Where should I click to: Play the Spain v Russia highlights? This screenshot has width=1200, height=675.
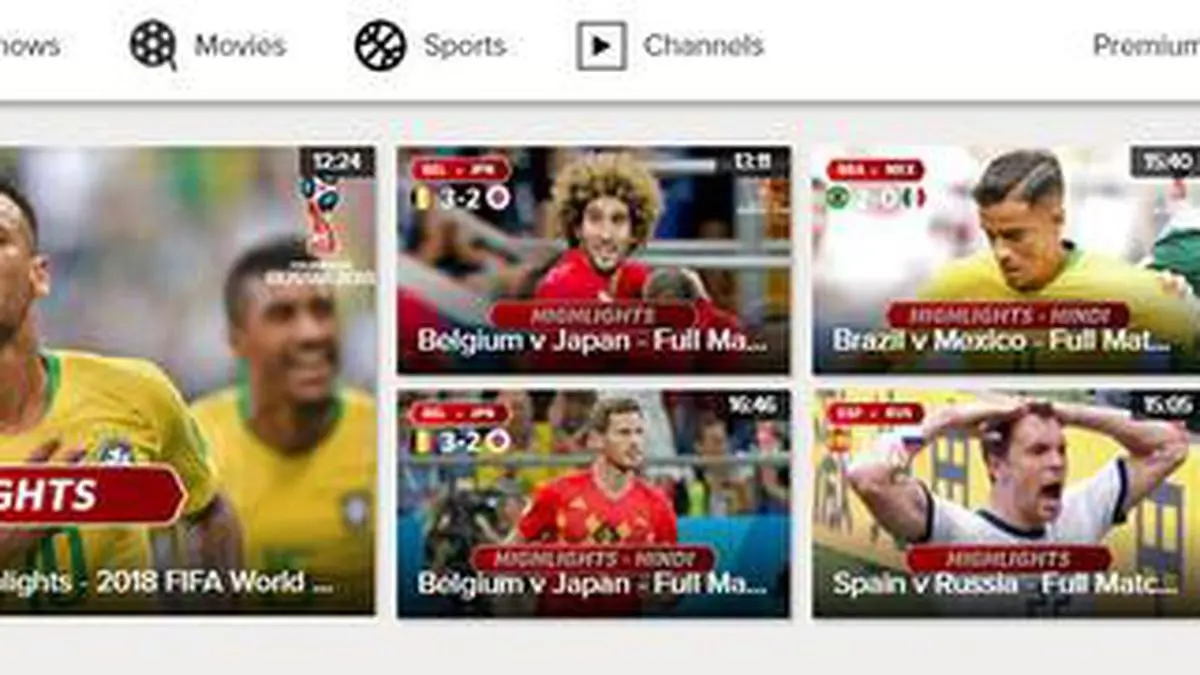tap(1005, 503)
